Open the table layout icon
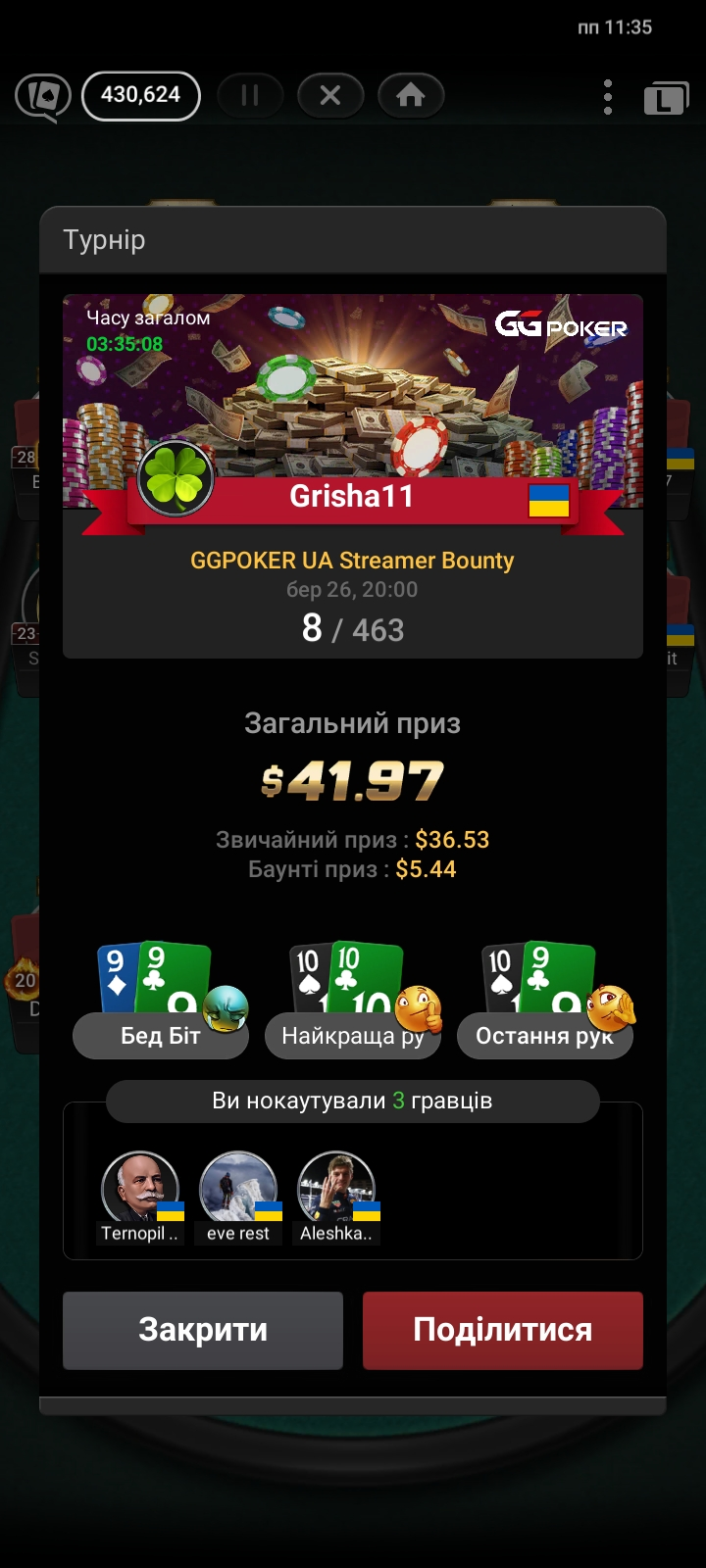Image resolution: width=706 pixels, height=1568 pixels. 666,98
